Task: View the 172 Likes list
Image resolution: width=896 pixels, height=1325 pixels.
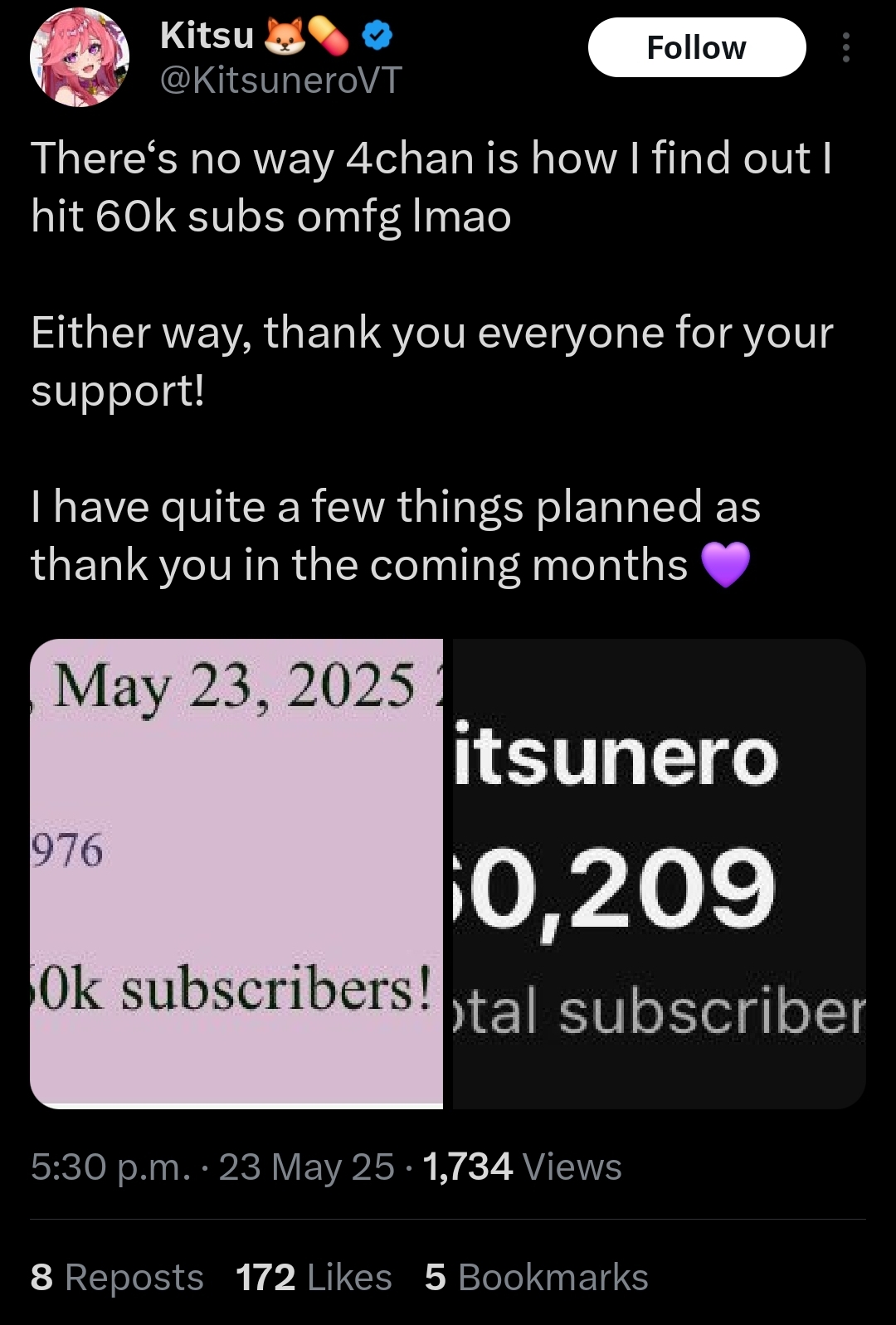Action: (314, 1277)
